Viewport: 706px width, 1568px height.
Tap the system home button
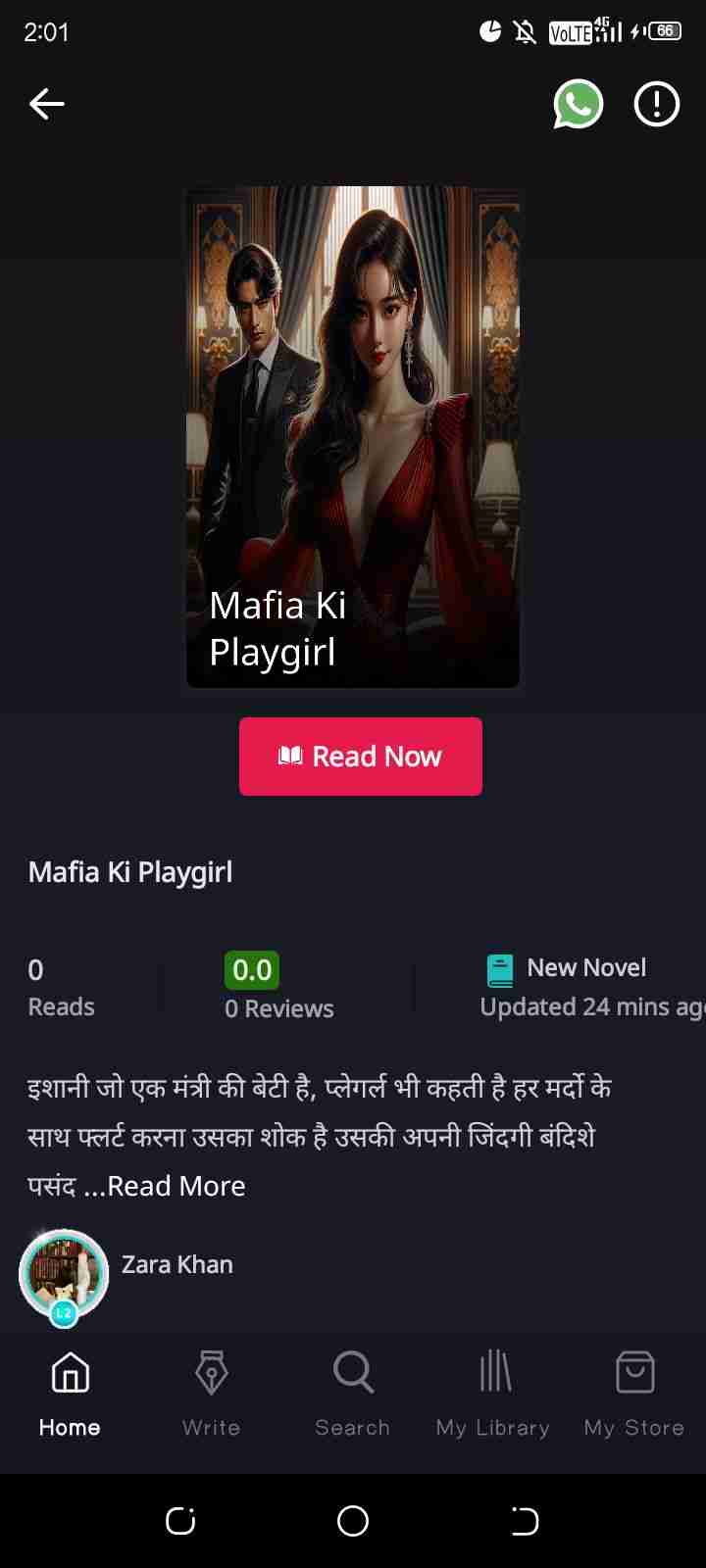tap(353, 1521)
